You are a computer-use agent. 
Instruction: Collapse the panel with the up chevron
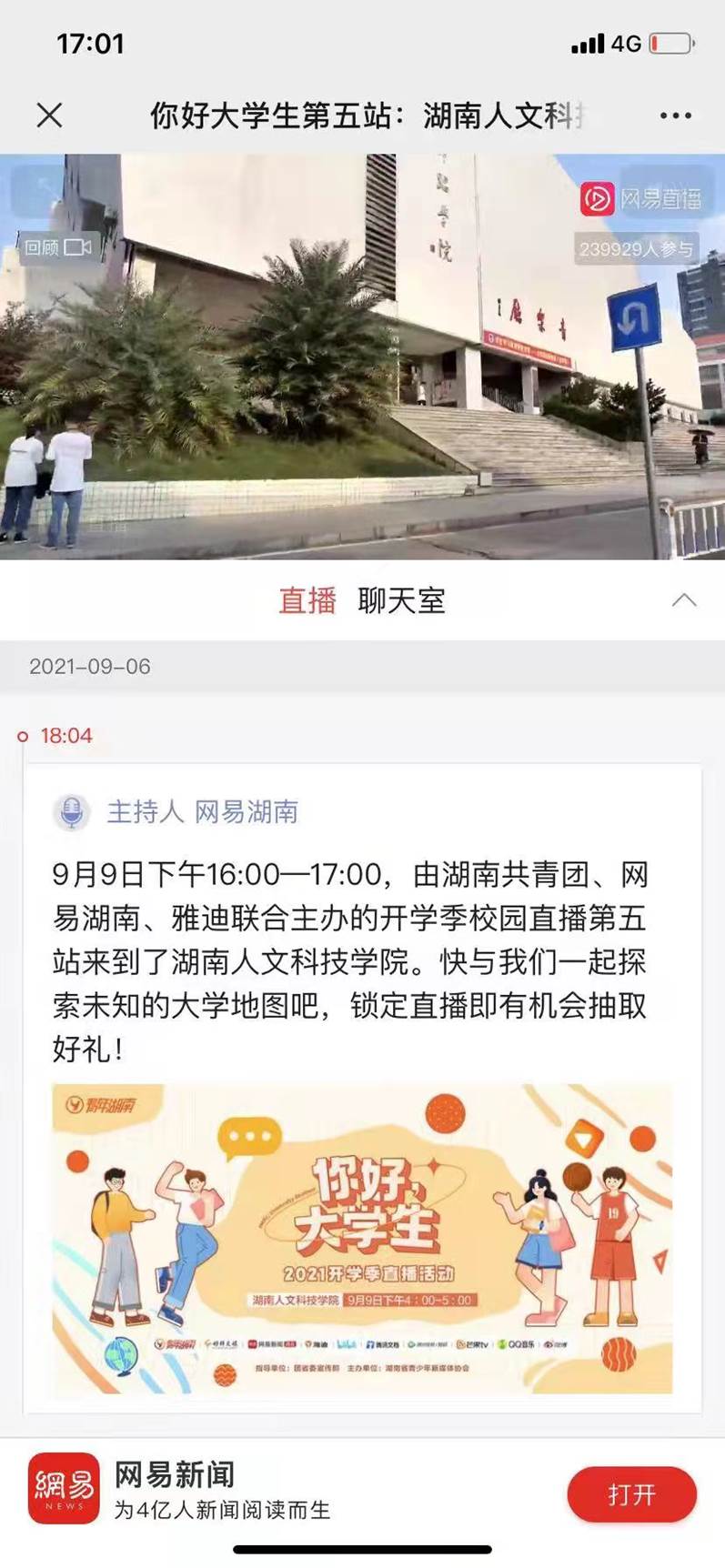(x=683, y=600)
